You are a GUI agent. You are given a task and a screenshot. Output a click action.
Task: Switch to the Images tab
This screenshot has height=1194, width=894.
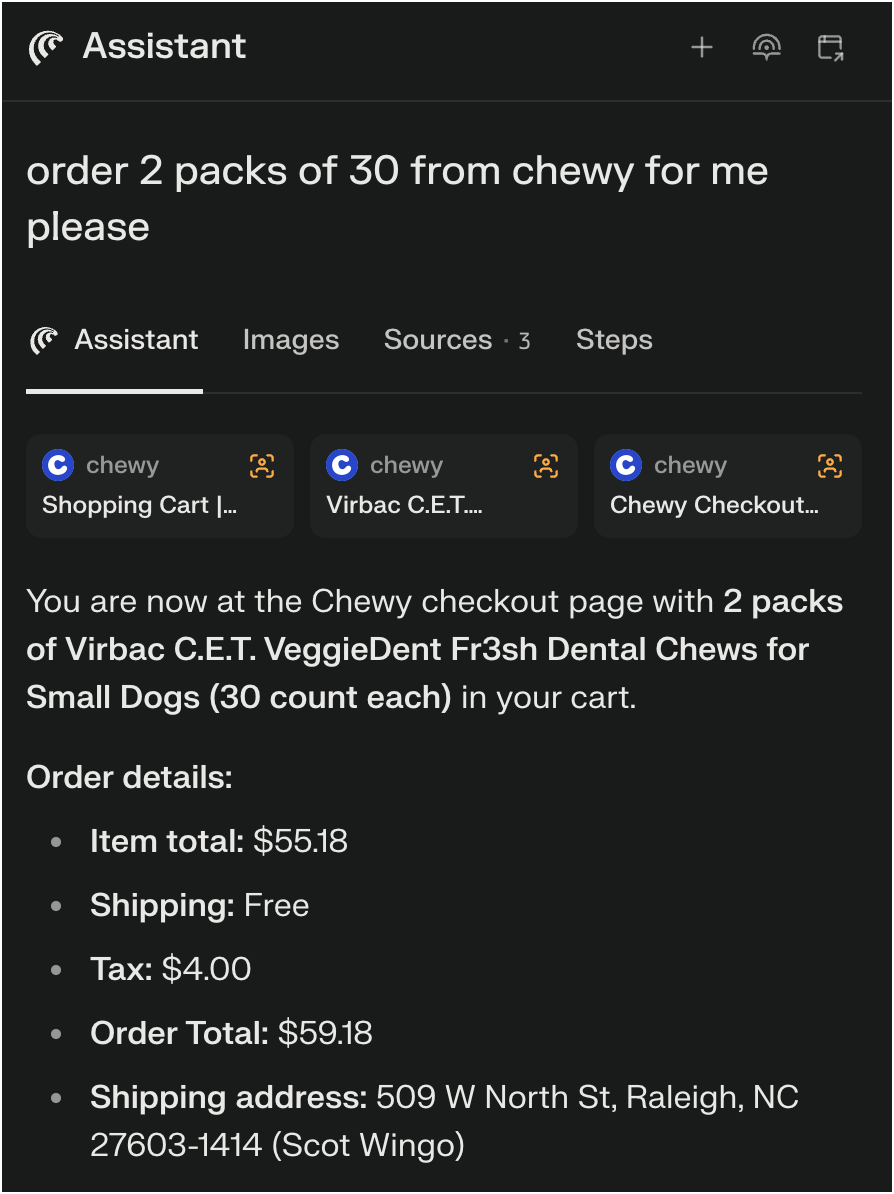291,340
